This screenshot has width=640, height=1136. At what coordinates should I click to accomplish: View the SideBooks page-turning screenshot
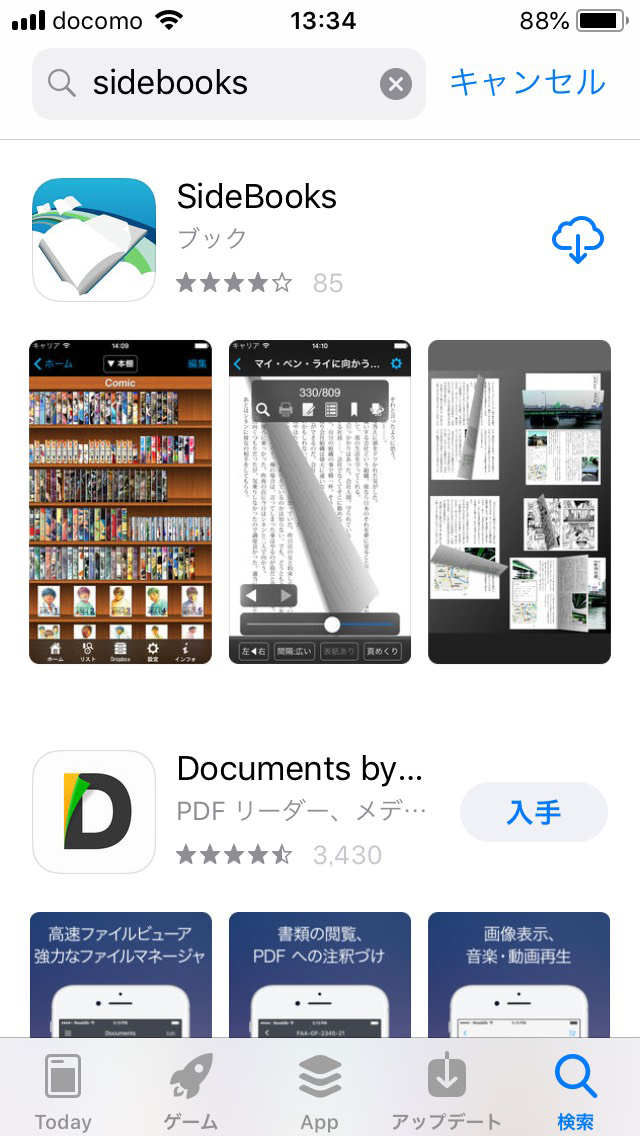click(x=319, y=502)
